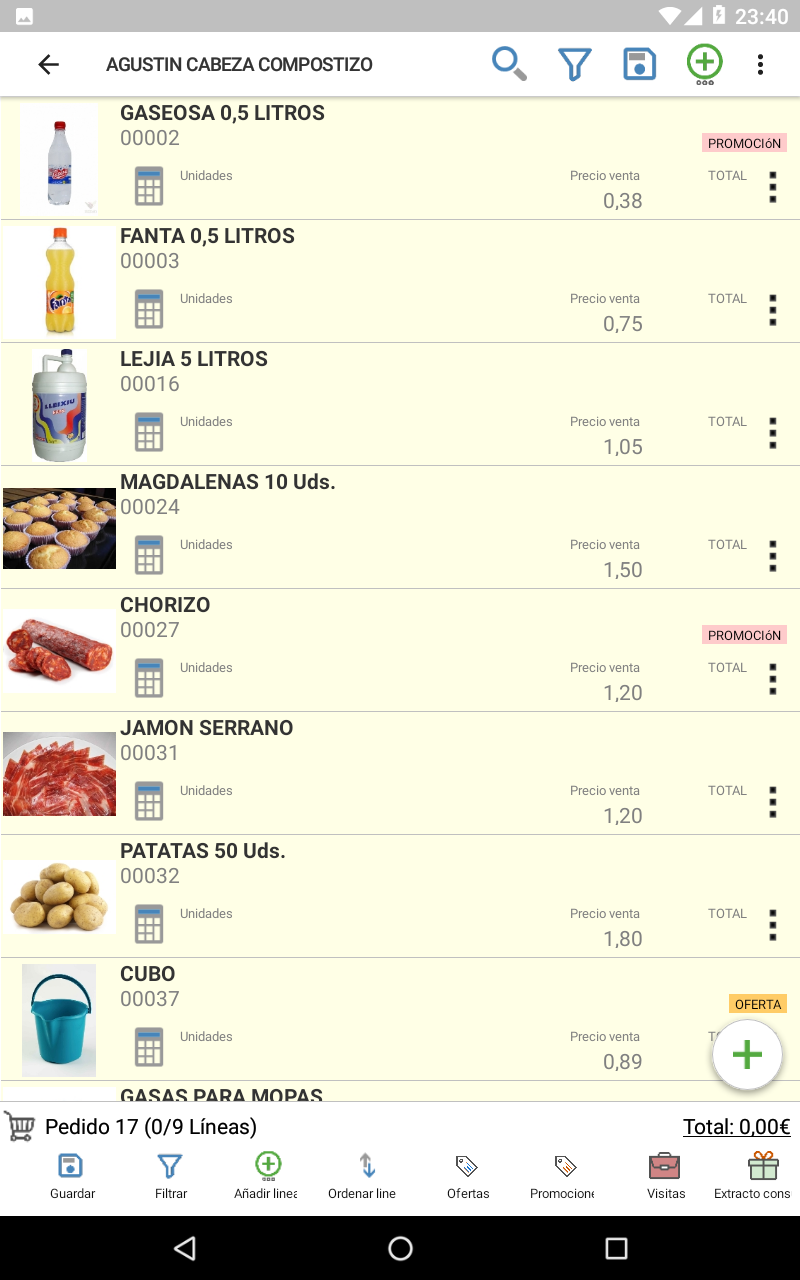Open Ofertas from the bottom toolbar
The image size is (800, 1280).
[x=468, y=1176]
